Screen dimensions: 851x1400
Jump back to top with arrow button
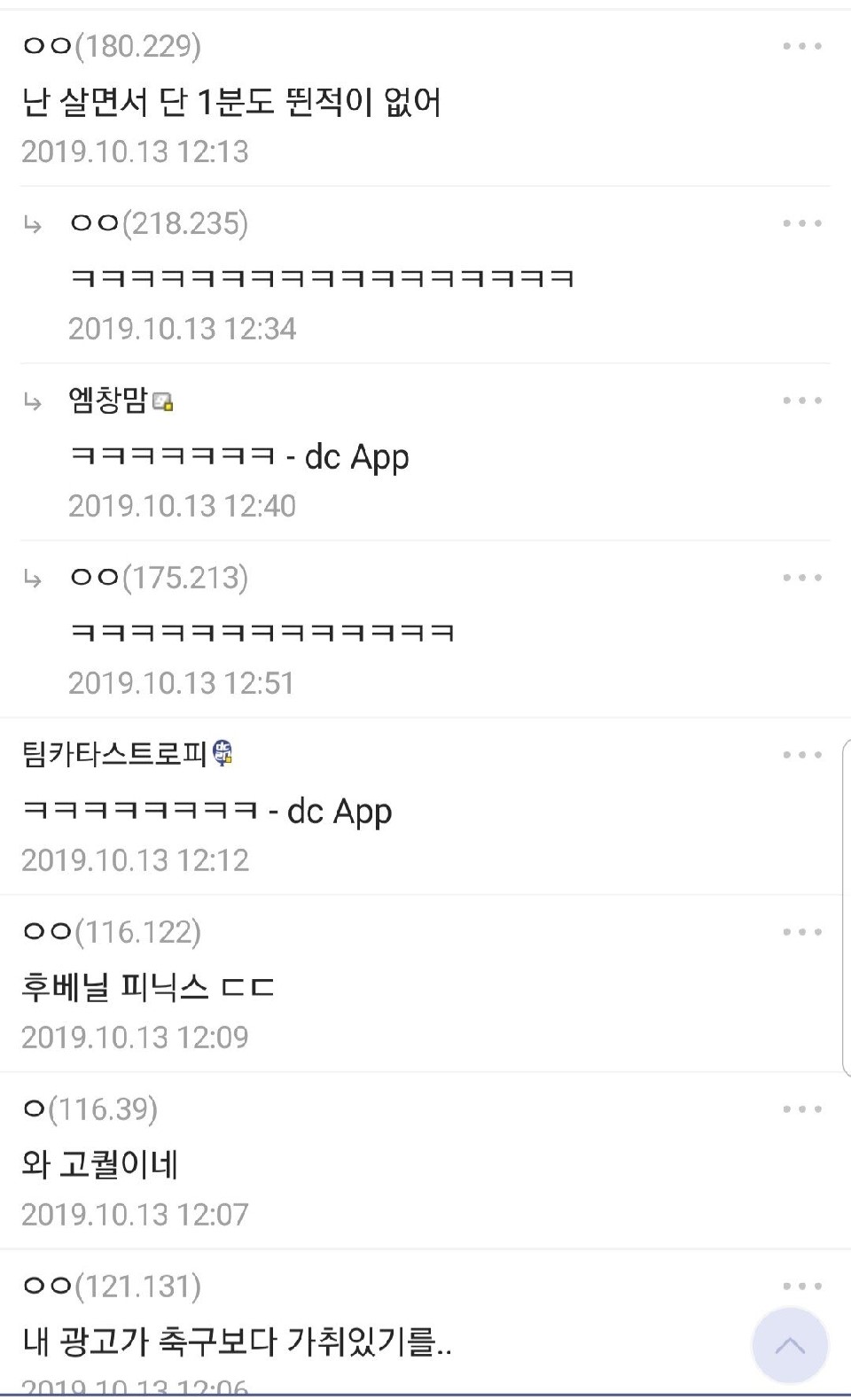tap(790, 1346)
